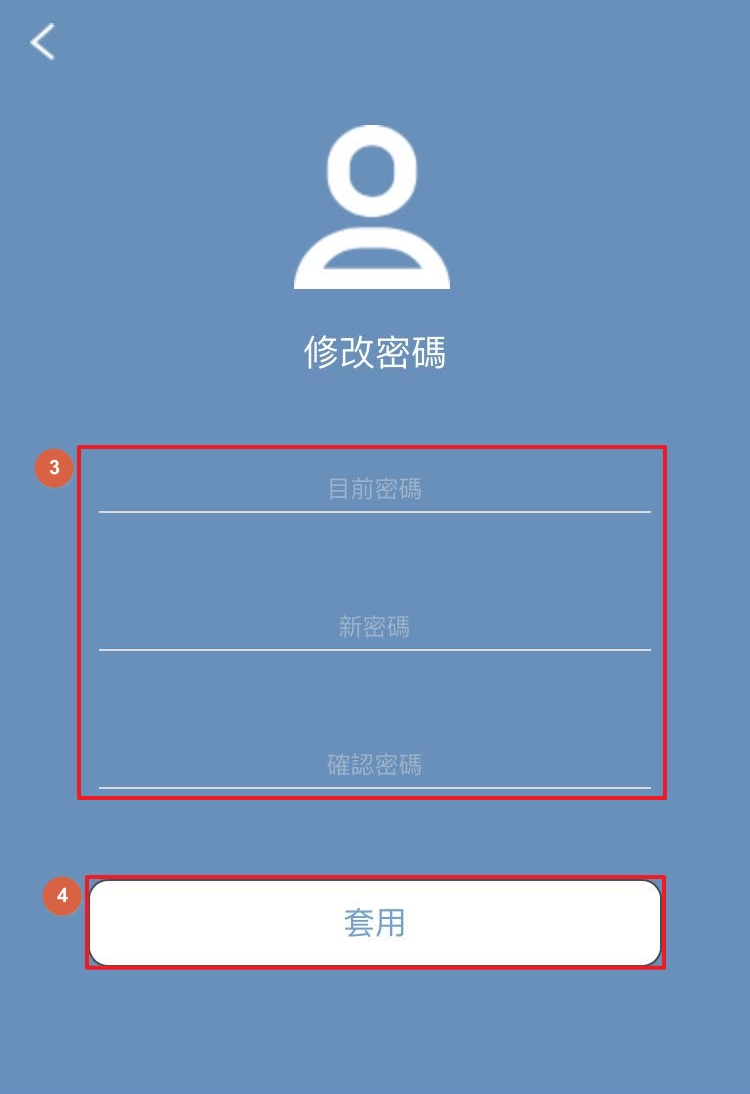Screen dimensions: 750x1094
Task: Focus the 新密碼 new password field
Action: point(374,627)
